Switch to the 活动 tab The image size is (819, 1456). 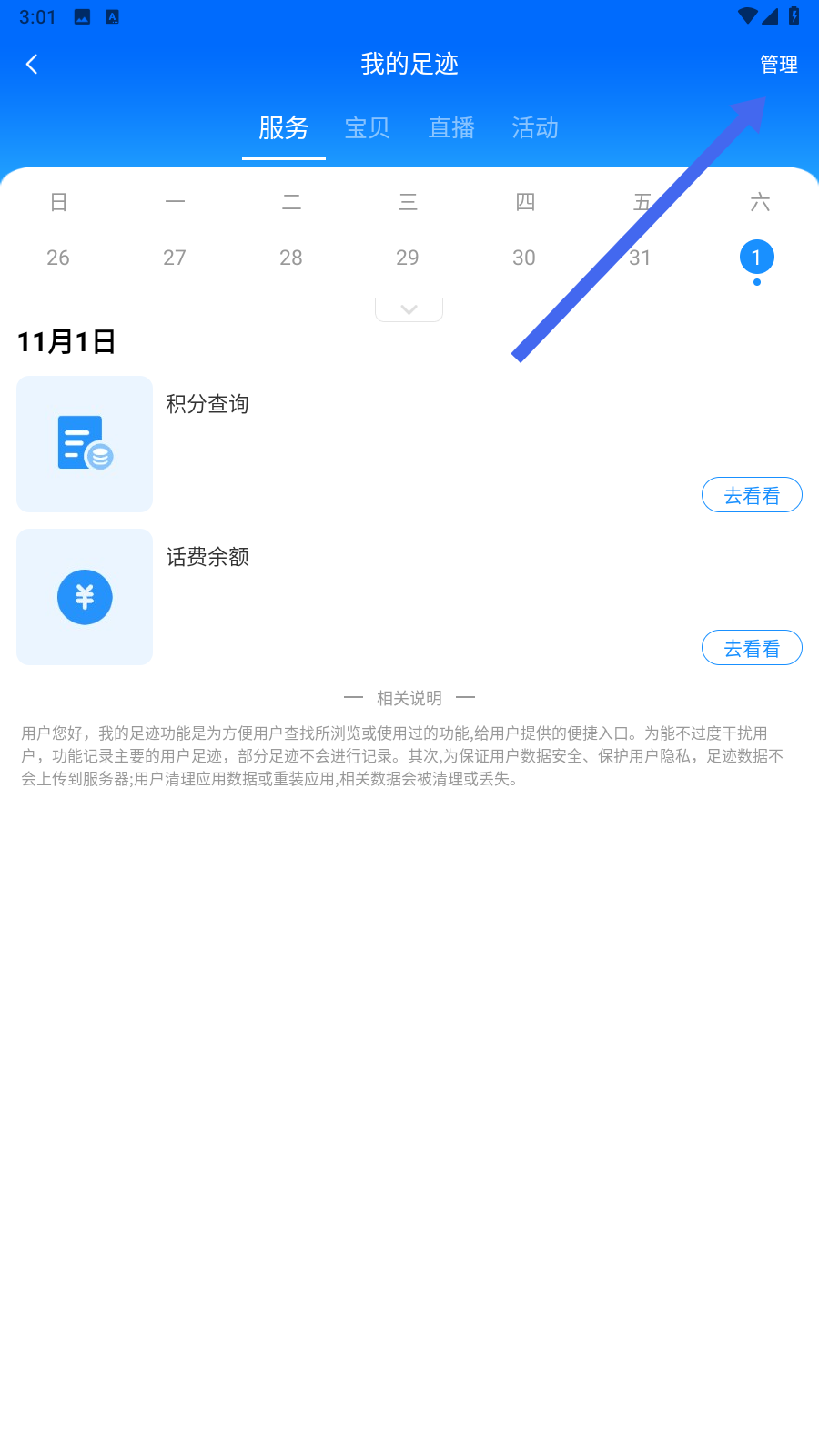[x=535, y=128]
